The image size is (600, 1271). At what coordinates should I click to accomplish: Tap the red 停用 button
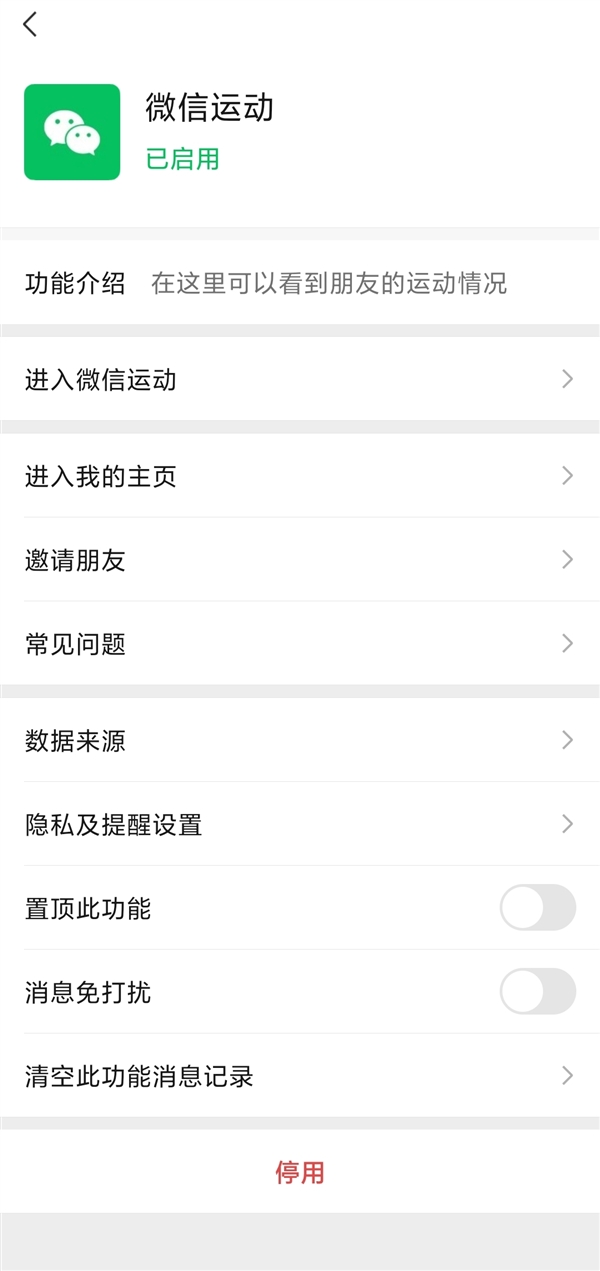point(300,1172)
